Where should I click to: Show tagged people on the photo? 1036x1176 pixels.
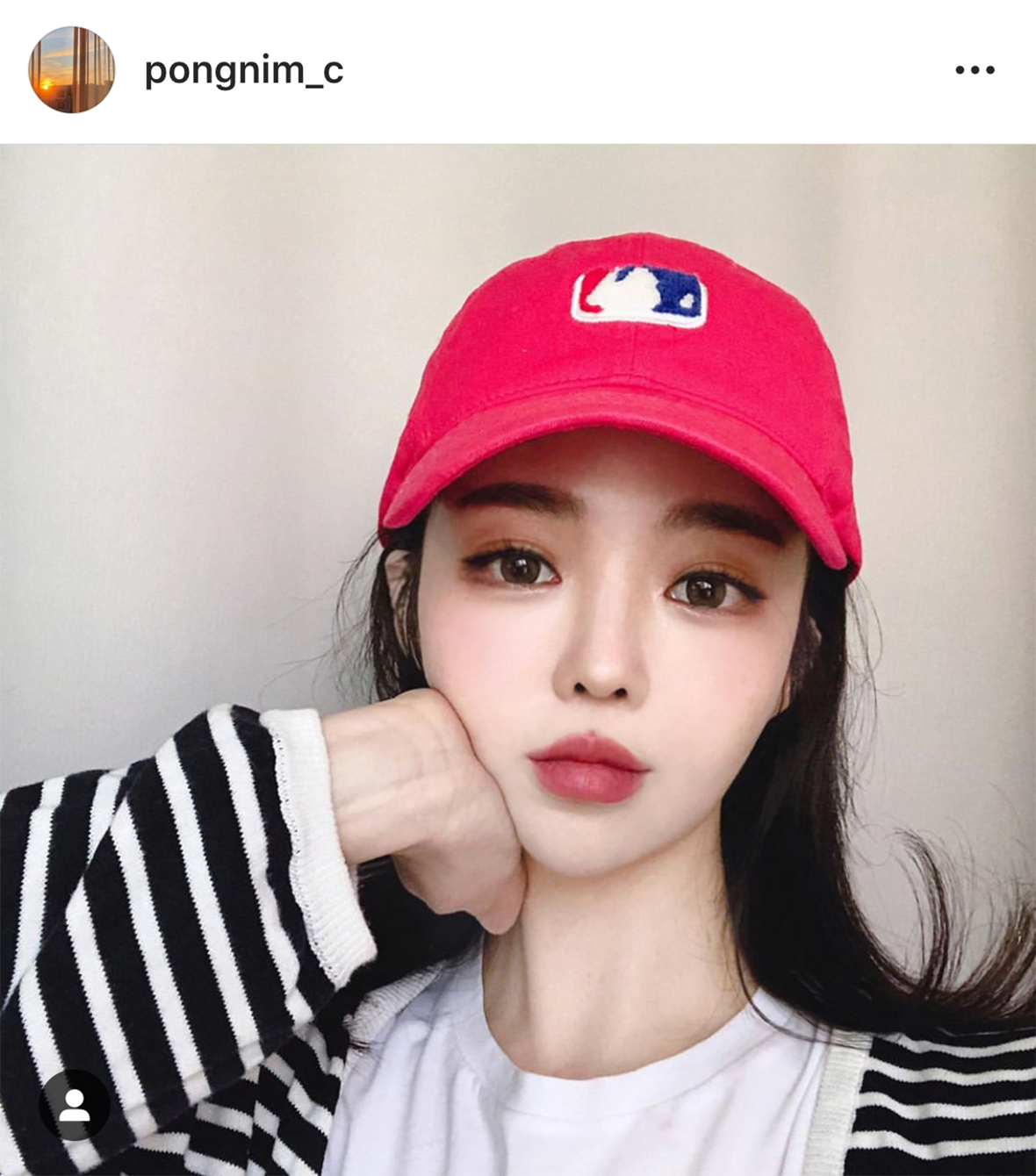75,1105
